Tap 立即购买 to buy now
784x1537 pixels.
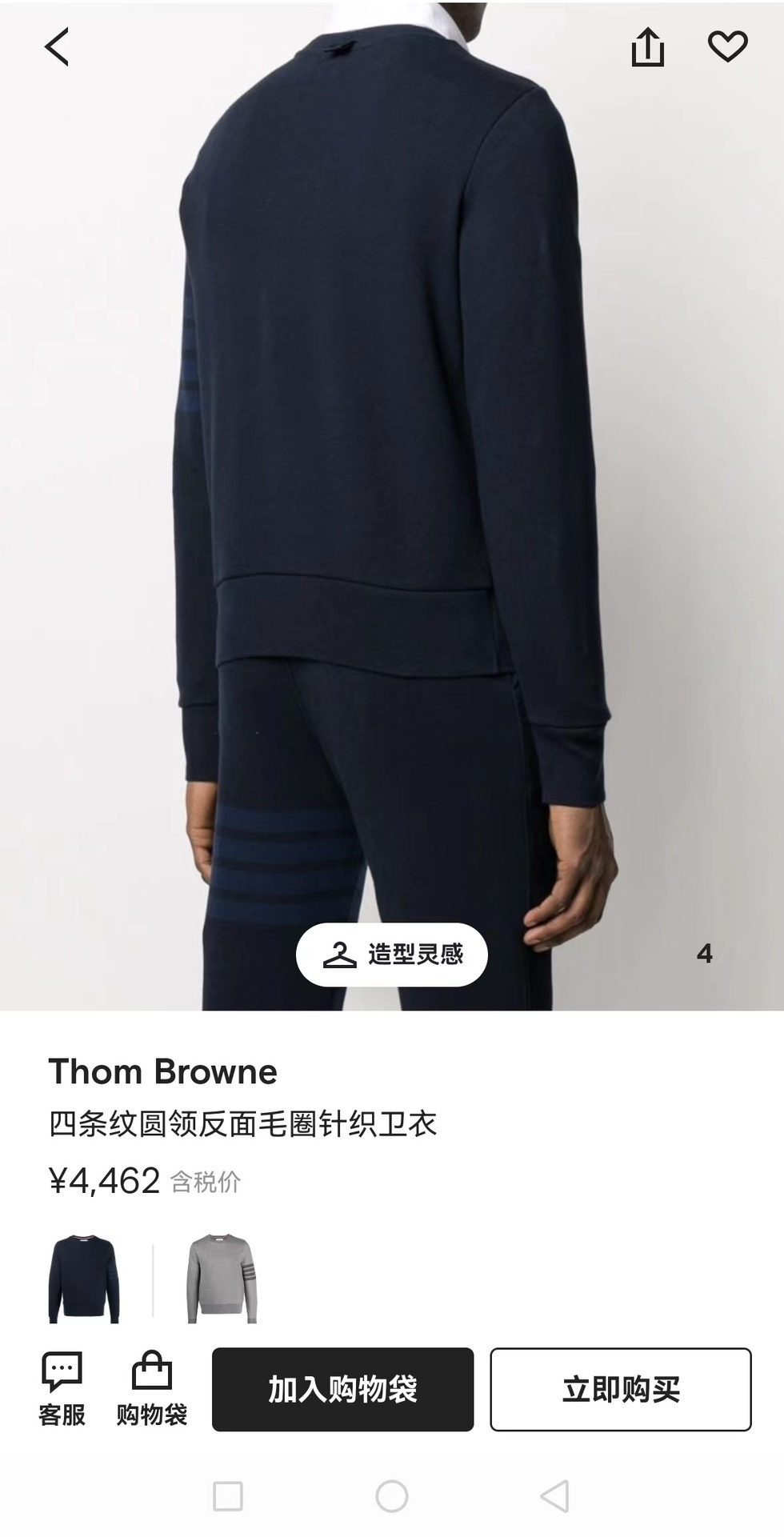(620, 1390)
